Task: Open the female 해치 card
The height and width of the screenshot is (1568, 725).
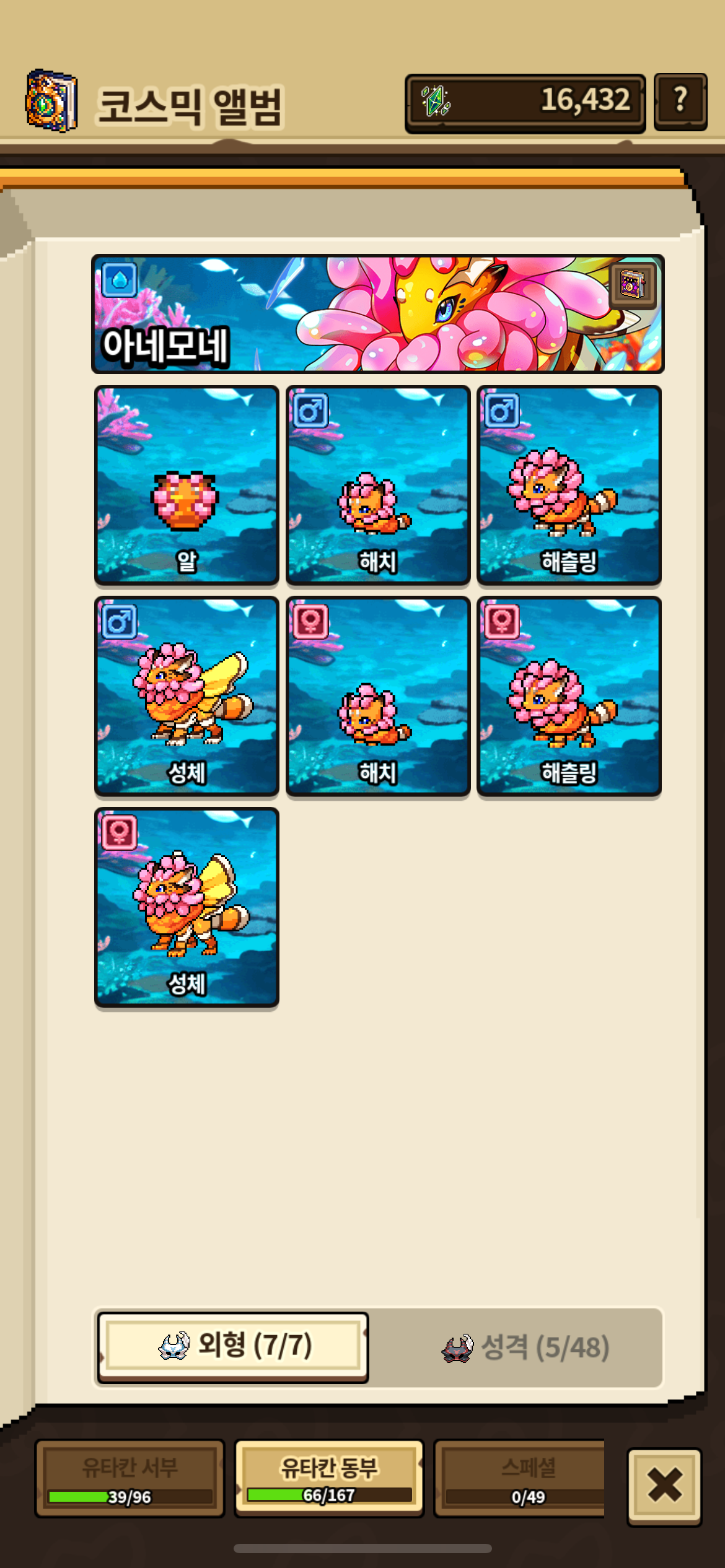Action: tap(377, 695)
